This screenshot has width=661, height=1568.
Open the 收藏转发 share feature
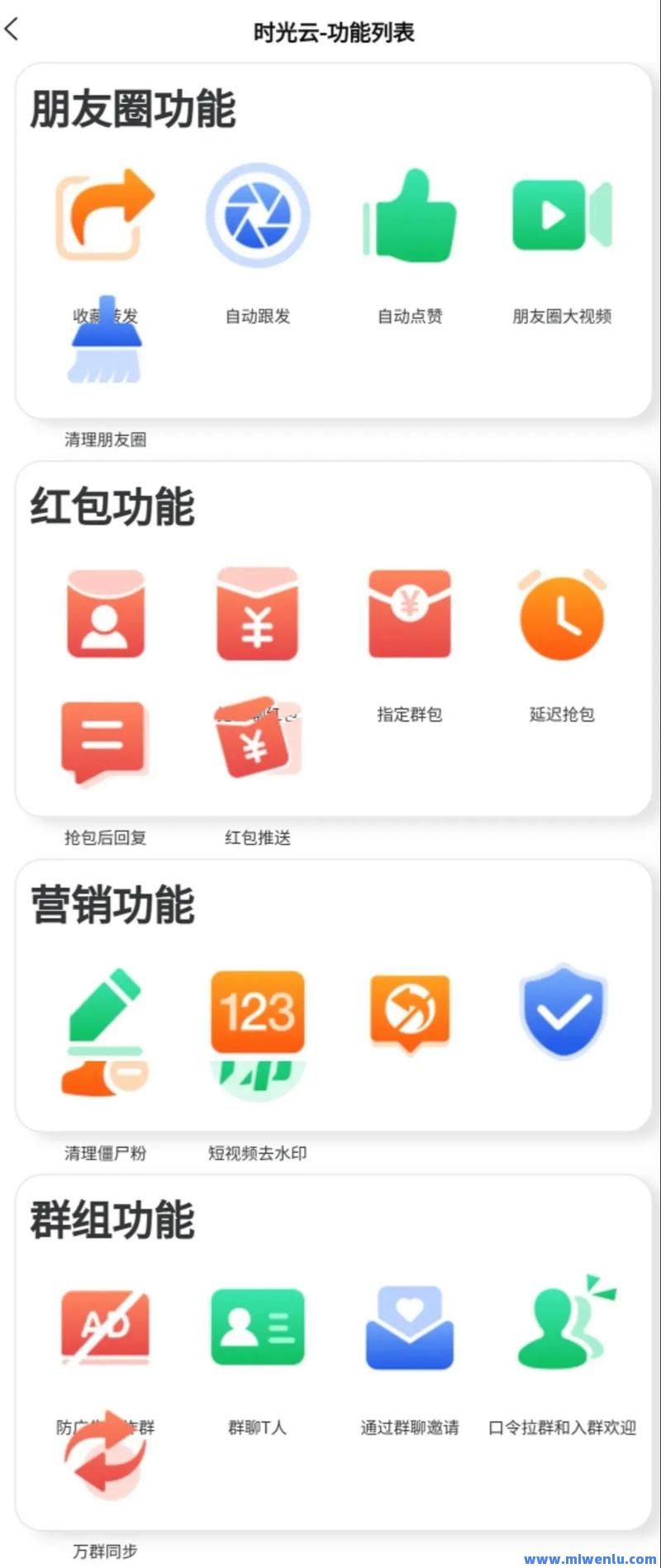(105, 215)
